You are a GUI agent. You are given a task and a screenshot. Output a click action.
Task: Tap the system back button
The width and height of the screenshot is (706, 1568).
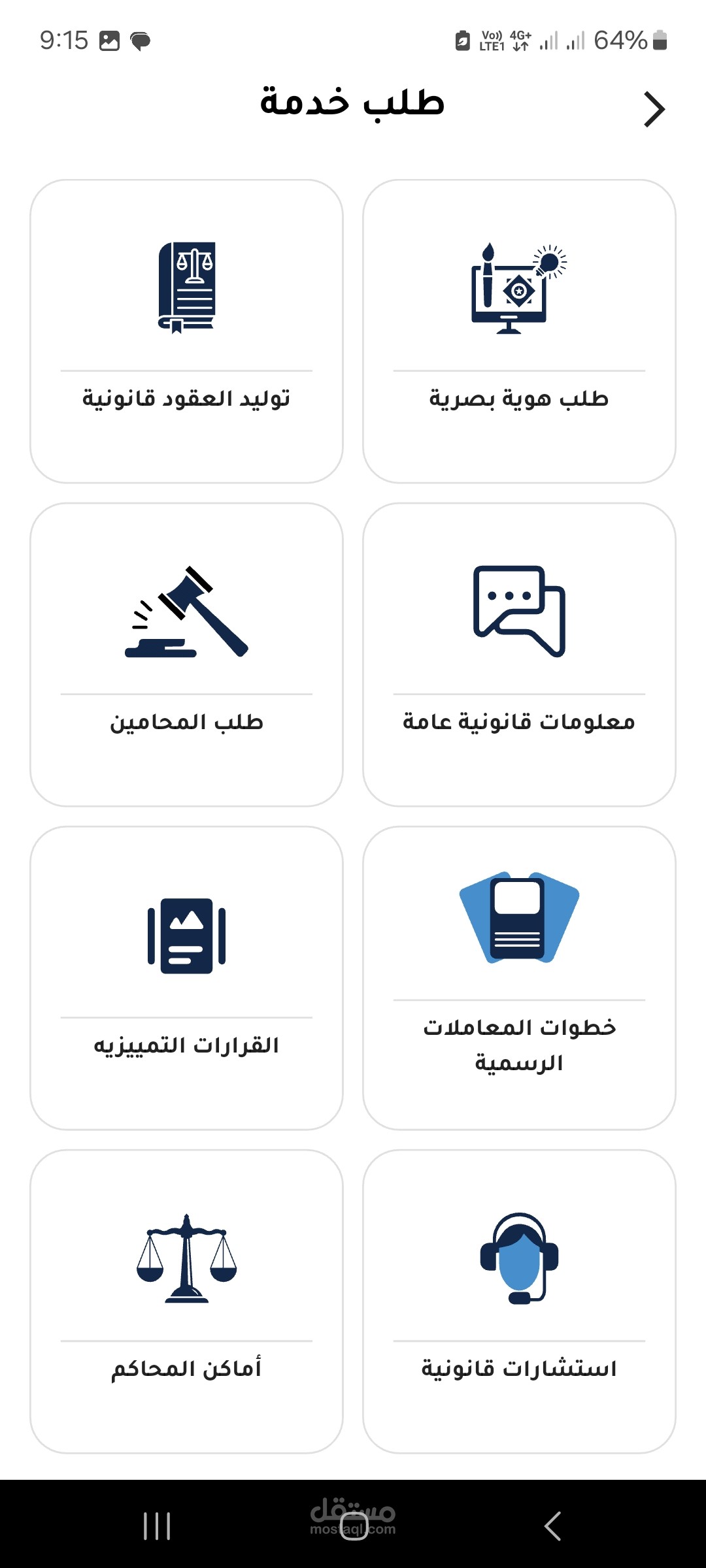[x=552, y=1526]
